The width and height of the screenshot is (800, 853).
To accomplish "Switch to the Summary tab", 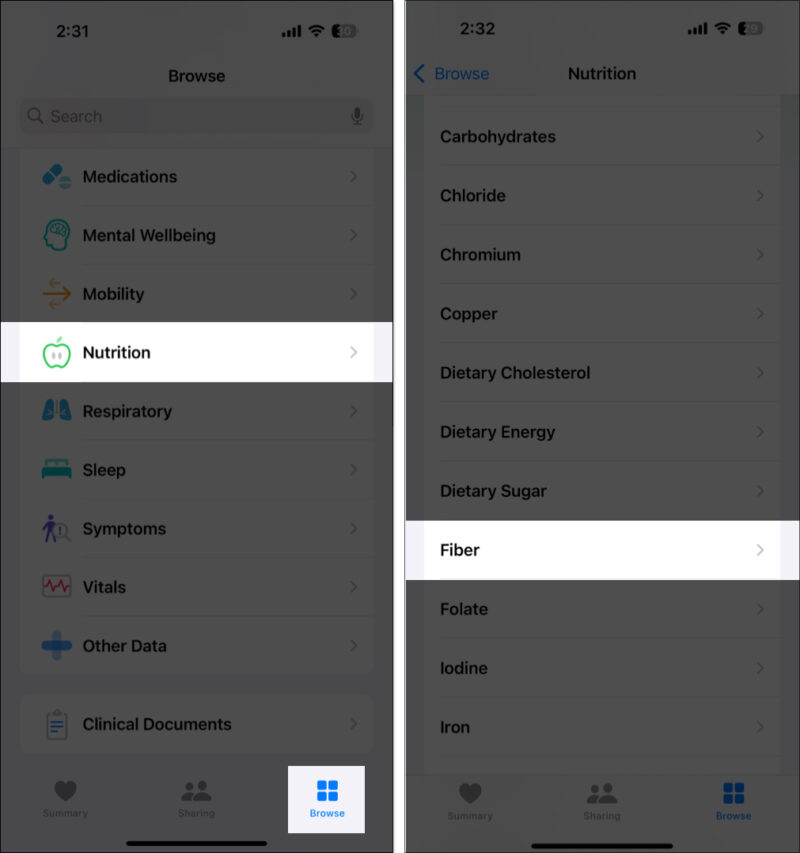I will click(65, 798).
